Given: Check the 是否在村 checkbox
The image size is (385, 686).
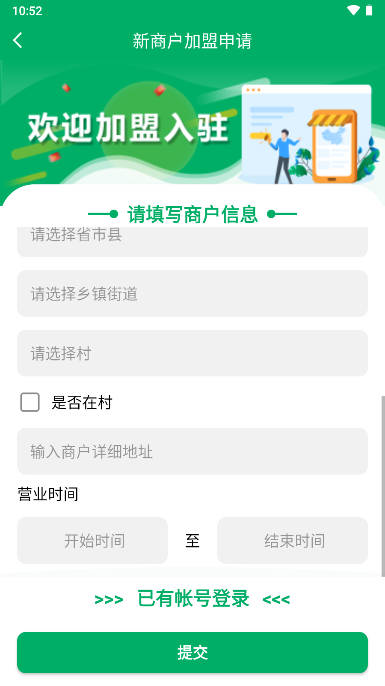Looking at the screenshot, I should click(x=30, y=402).
